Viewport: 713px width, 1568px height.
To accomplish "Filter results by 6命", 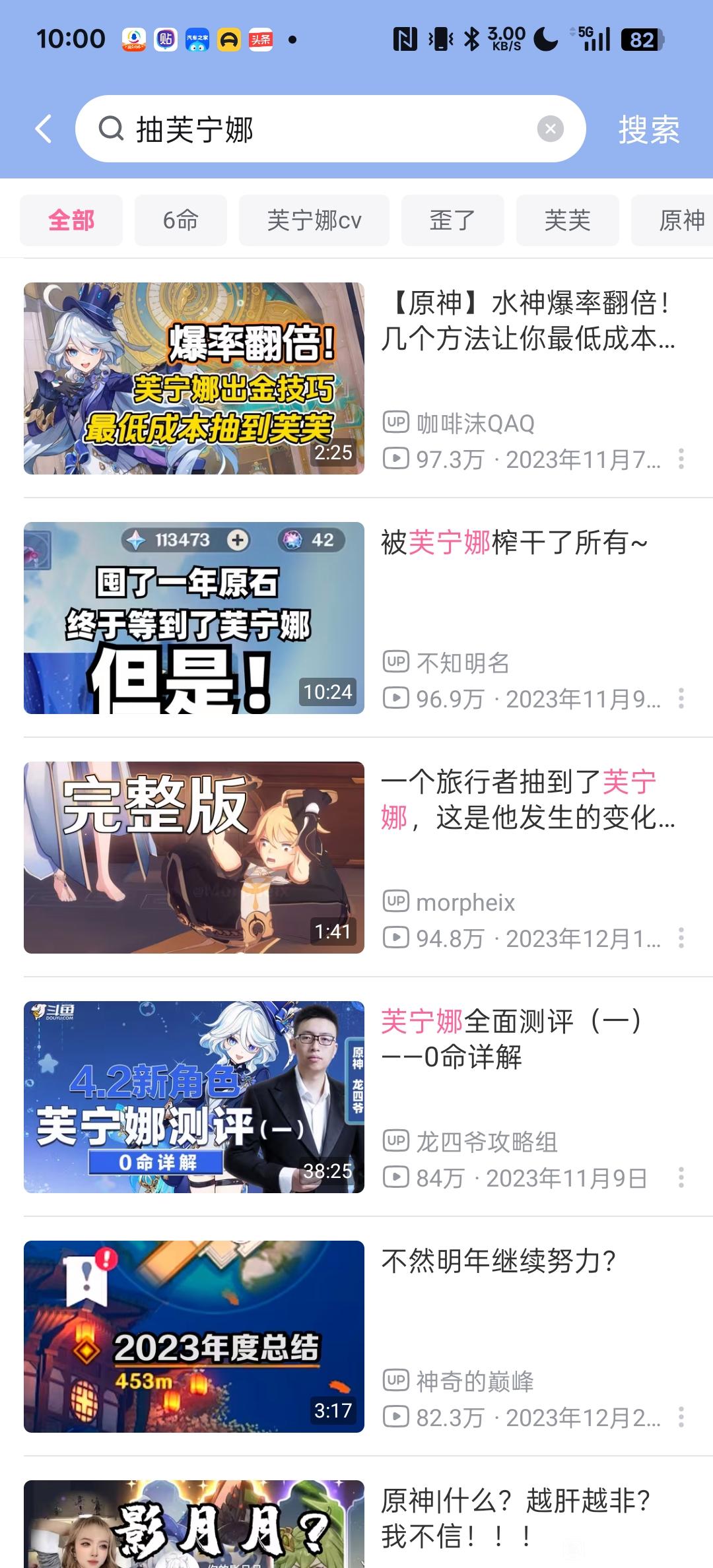I will coord(181,220).
